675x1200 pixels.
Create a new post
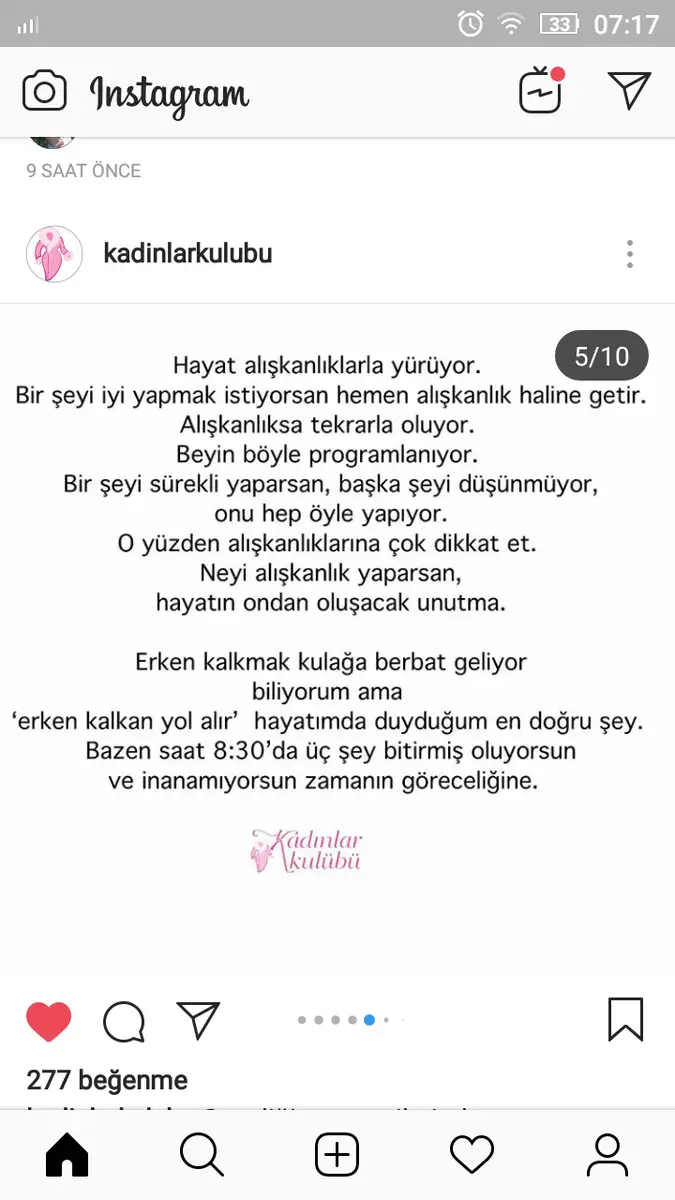(x=337, y=1156)
